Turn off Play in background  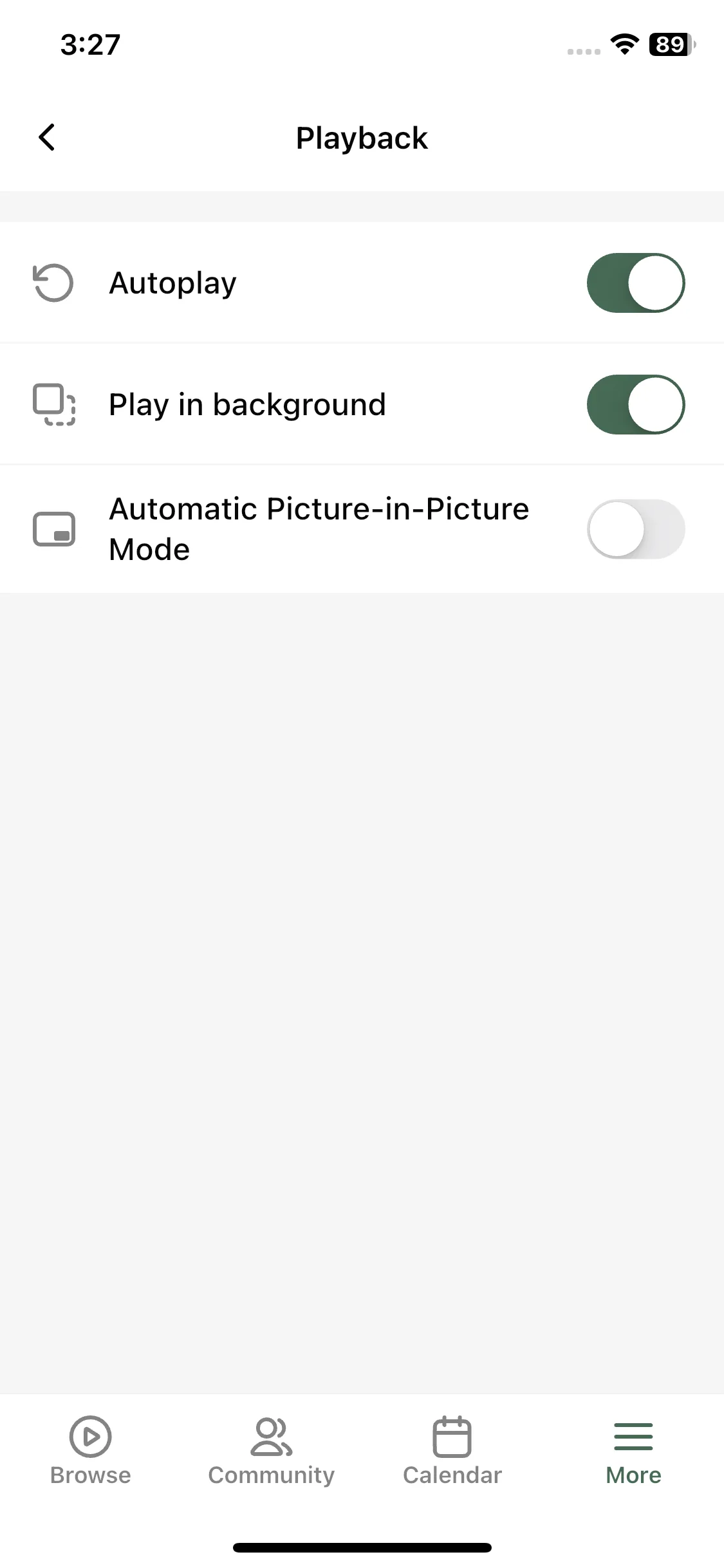636,404
